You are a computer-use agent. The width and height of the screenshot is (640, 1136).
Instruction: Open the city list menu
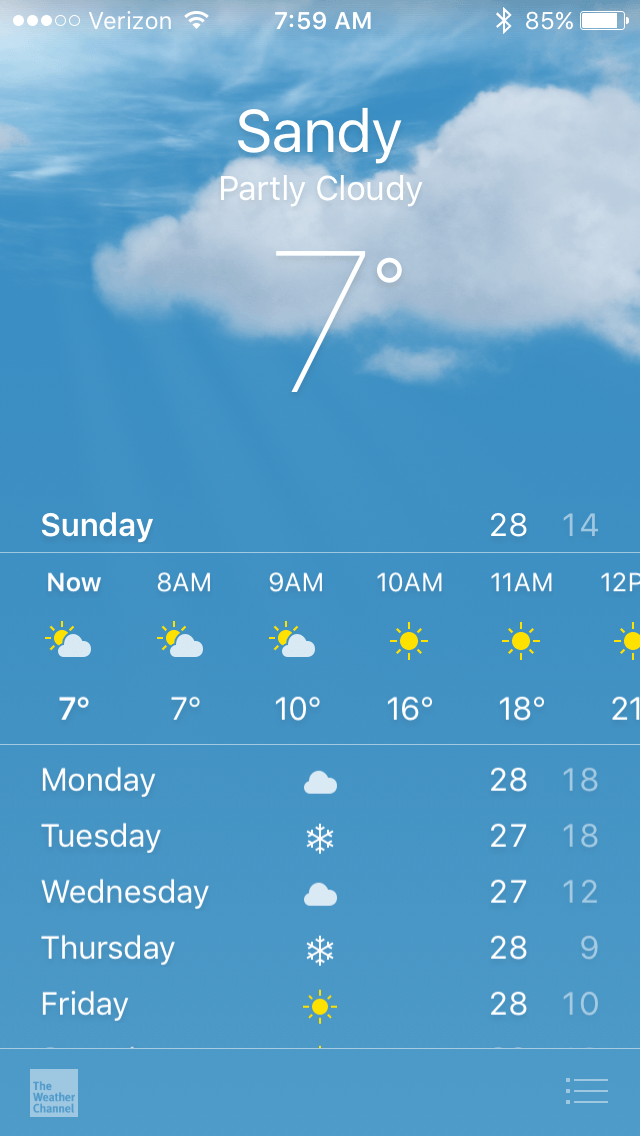click(586, 1091)
